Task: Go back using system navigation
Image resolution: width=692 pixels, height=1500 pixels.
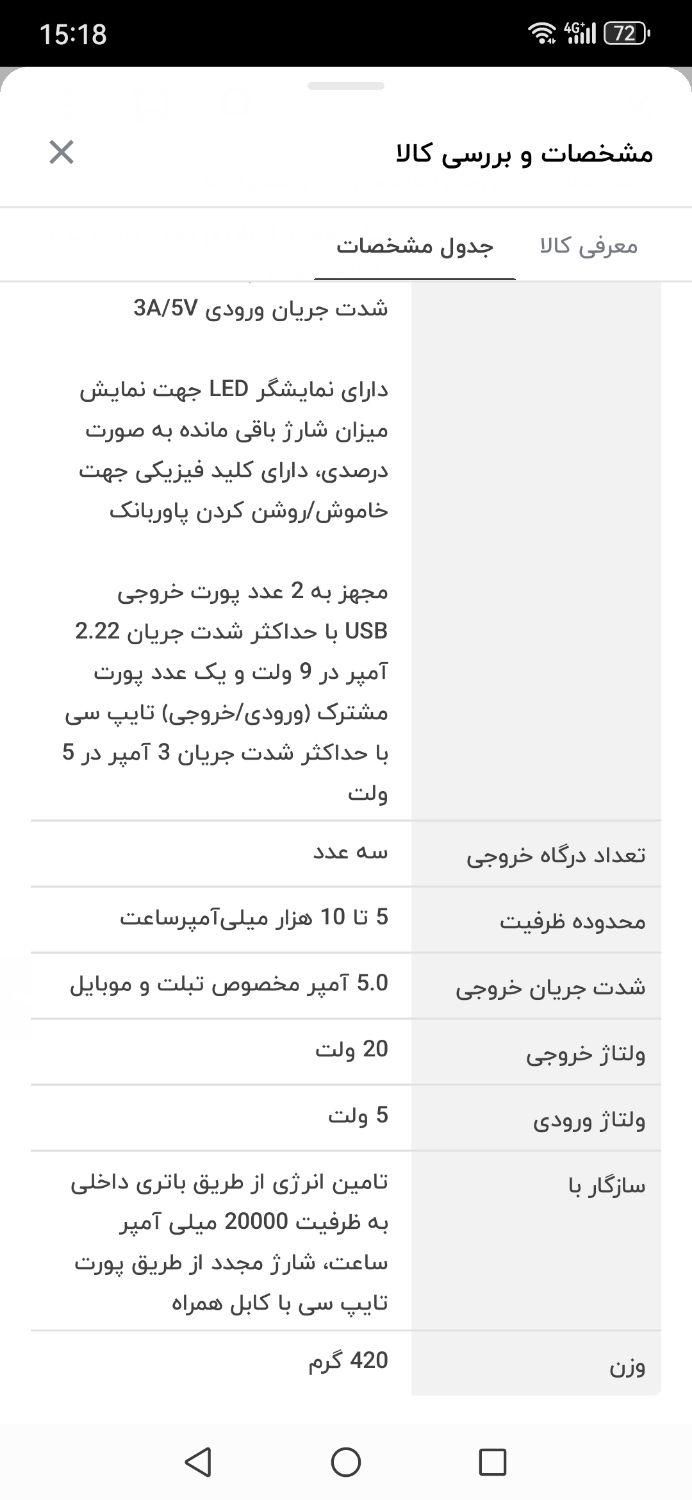Action: 199,1462
